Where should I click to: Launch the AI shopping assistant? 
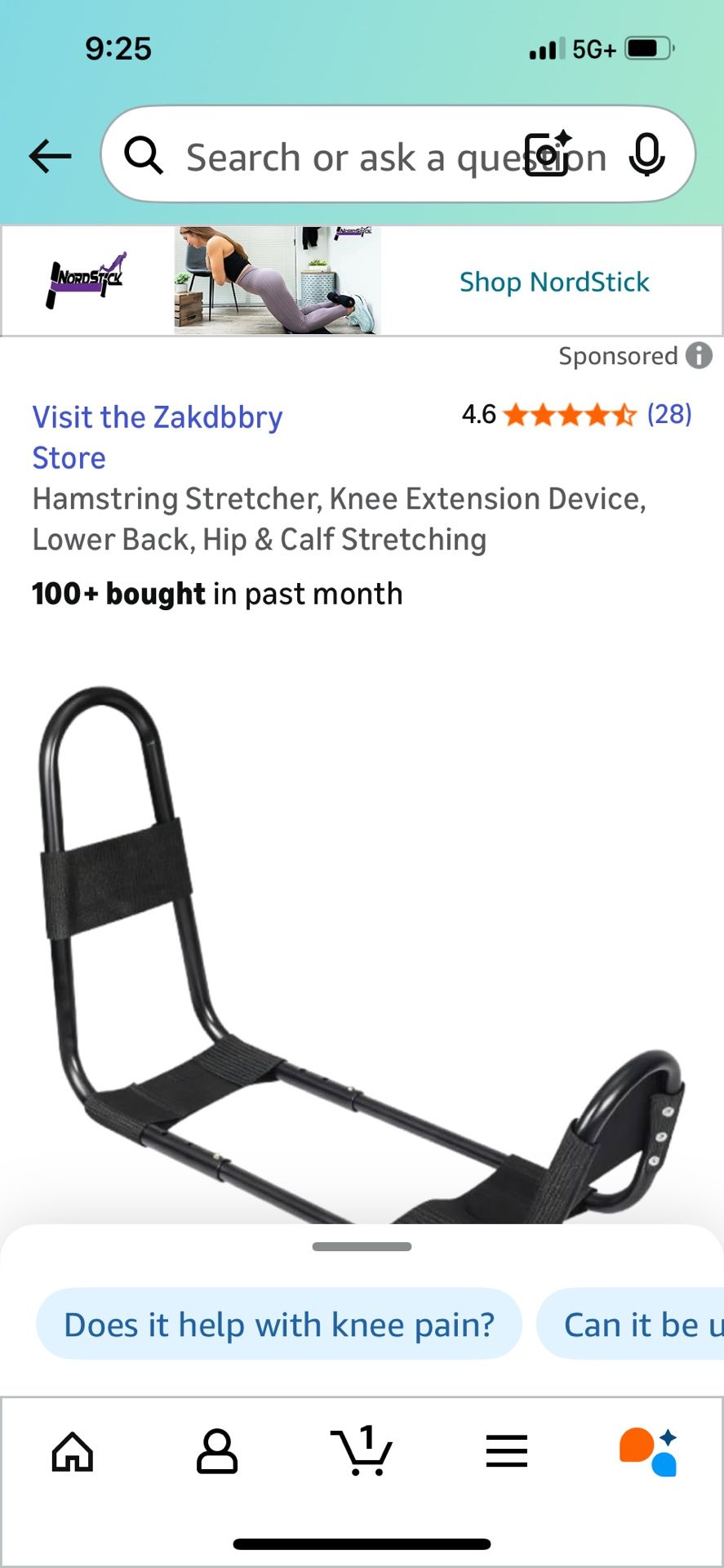649,1452
